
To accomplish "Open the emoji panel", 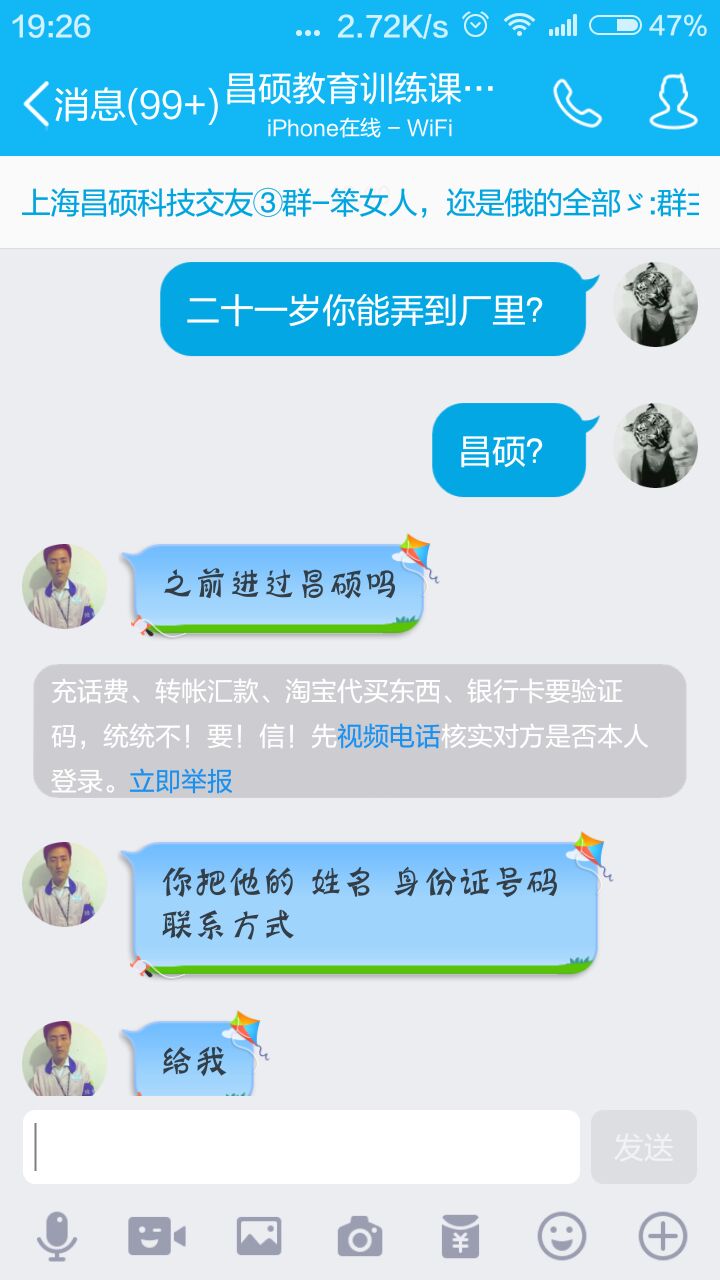I will click(x=562, y=1236).
